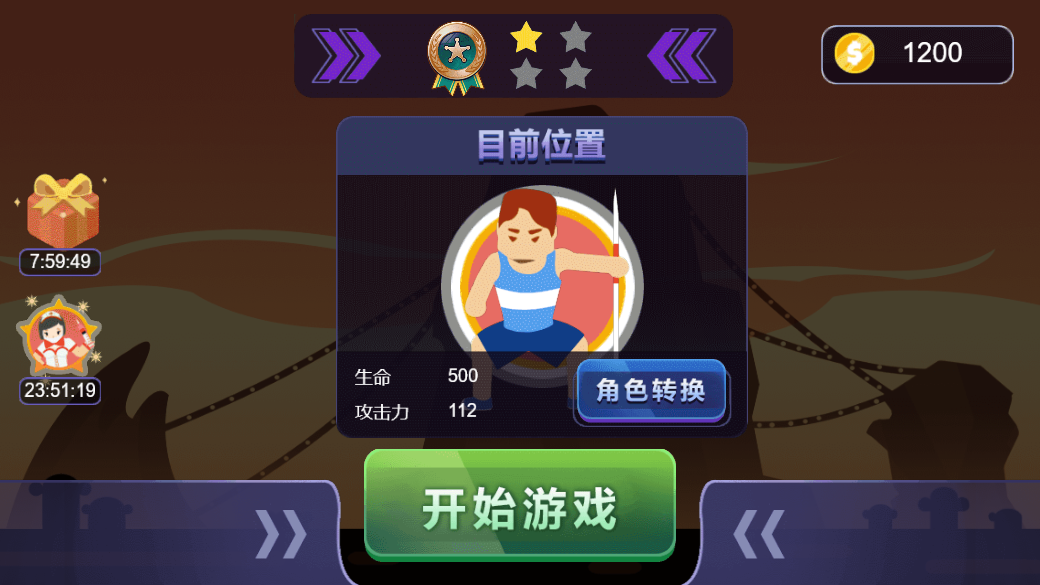Open the gift box reward with timer 7:59:49

click(x=62, y=212)
